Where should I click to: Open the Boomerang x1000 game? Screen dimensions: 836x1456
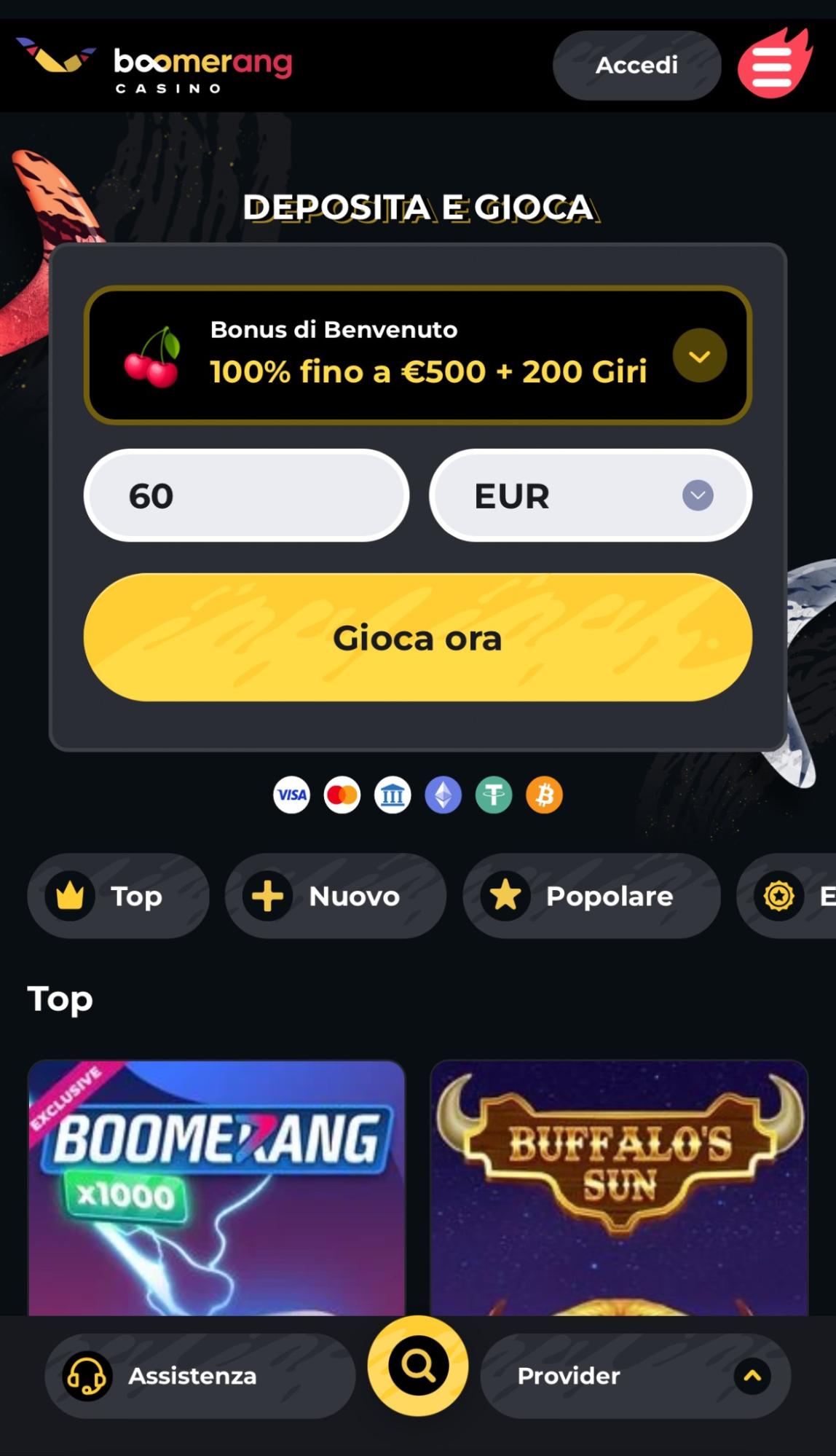(216, 1187)
